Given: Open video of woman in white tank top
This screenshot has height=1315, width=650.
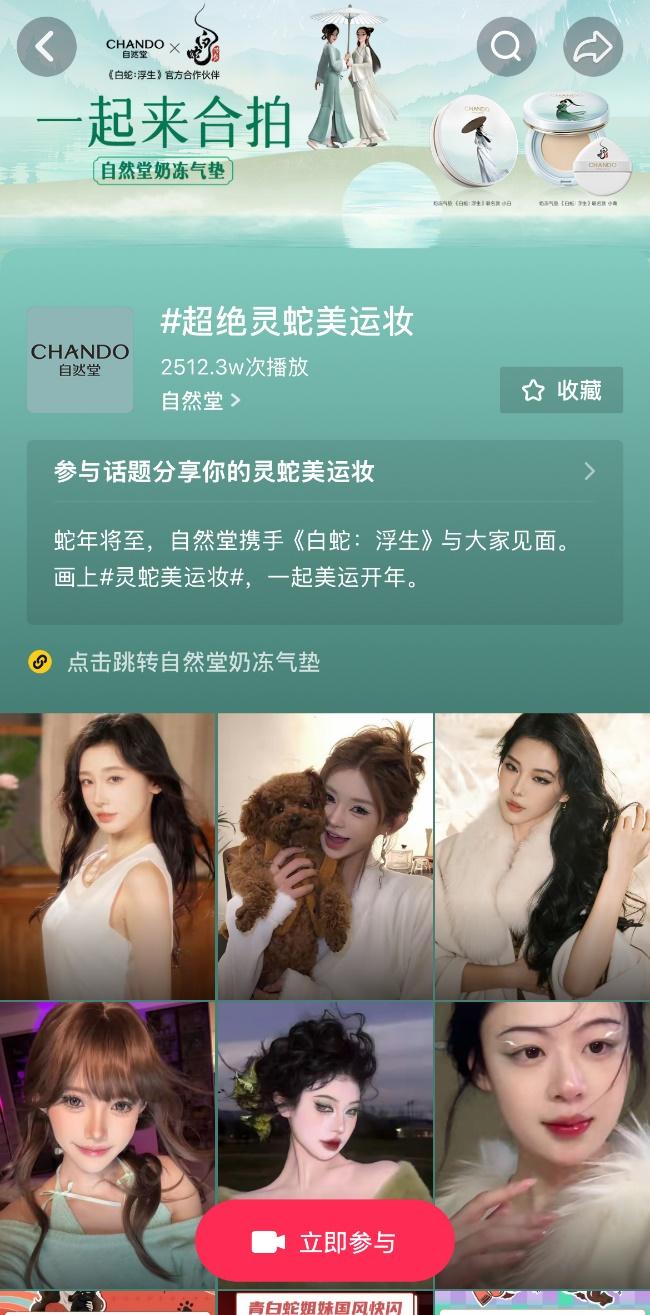Looking at the screenshot, I should coord(107,855).
